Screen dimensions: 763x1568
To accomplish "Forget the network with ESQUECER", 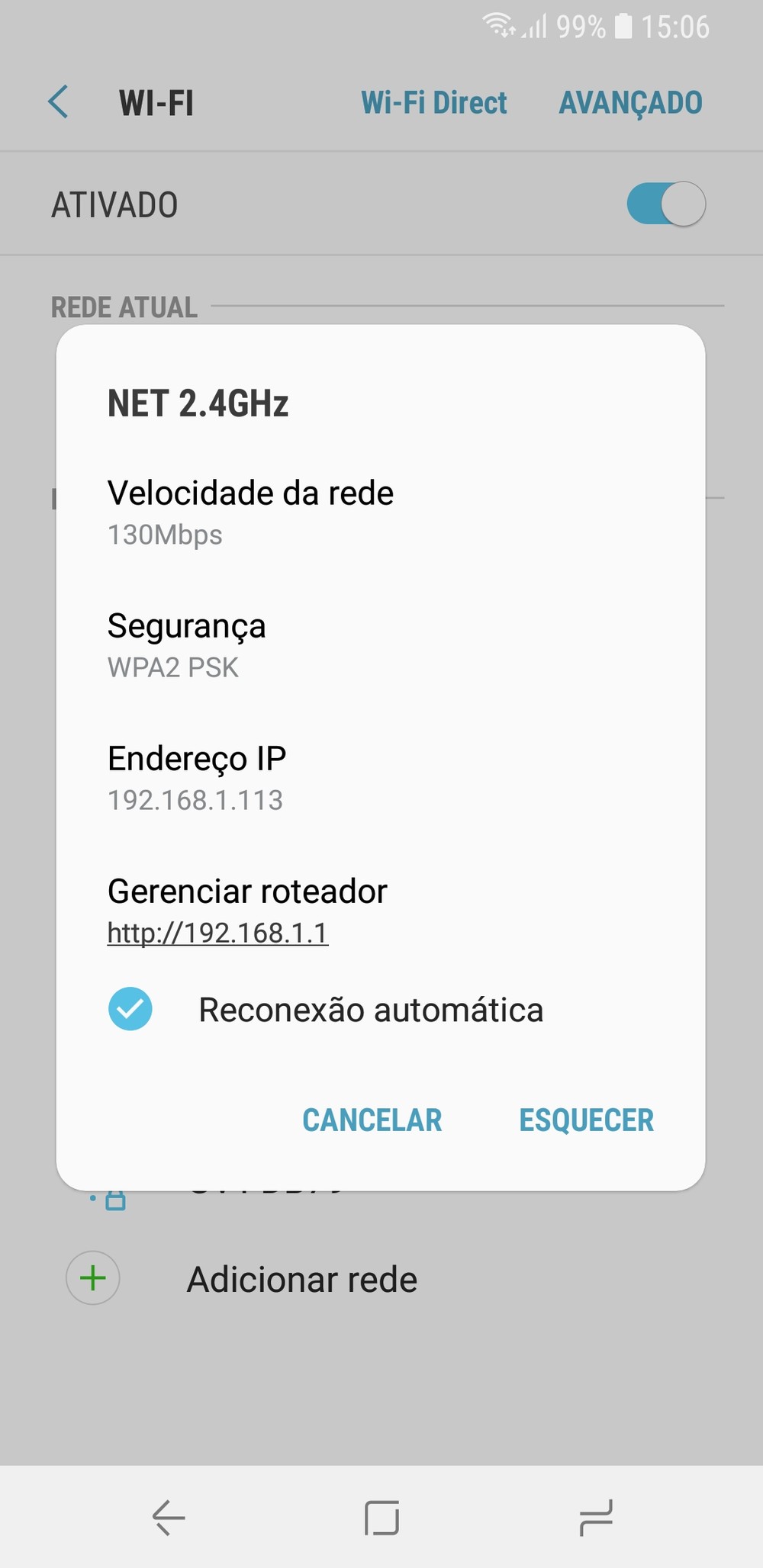I will (586, 1120).
